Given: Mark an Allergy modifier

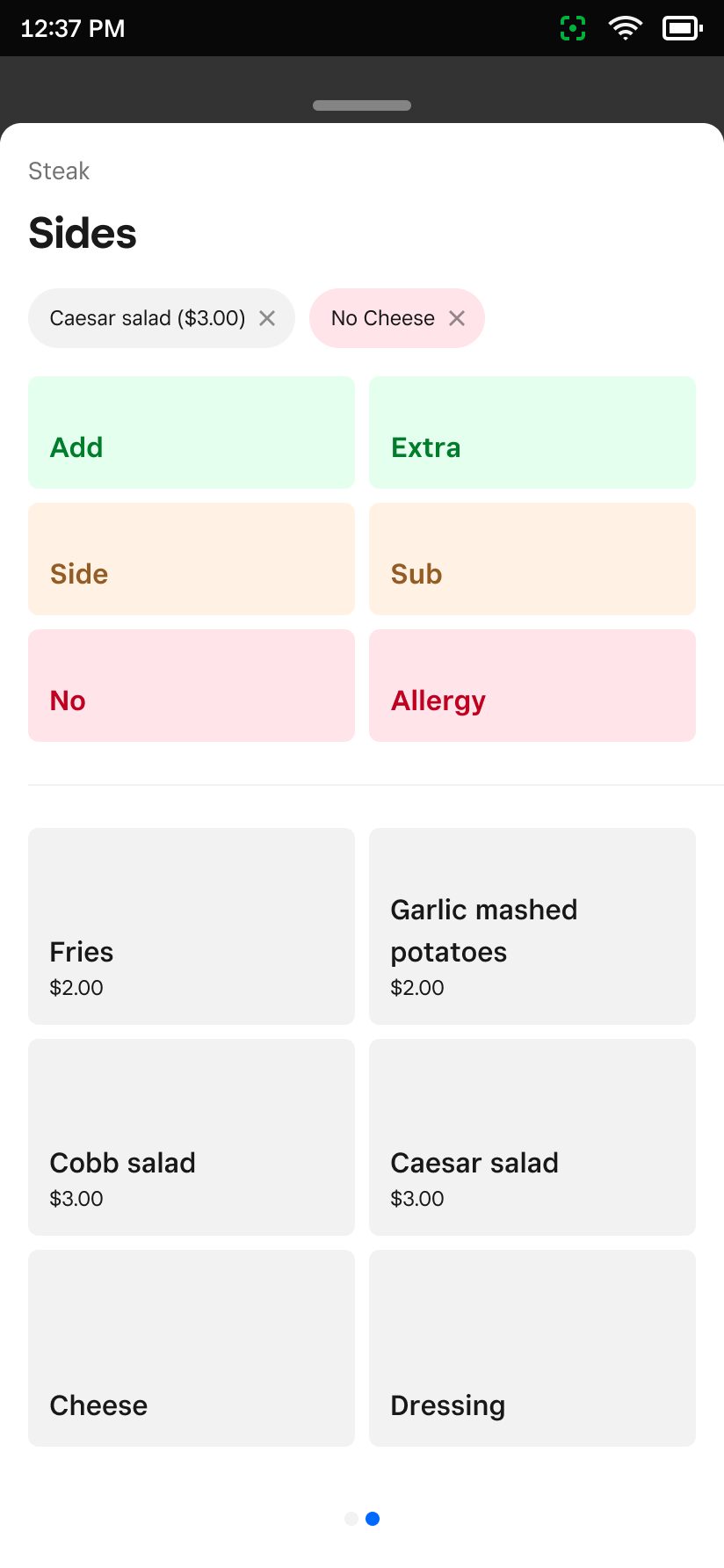Looking at the screenshot, I should (x=532, y=686).
